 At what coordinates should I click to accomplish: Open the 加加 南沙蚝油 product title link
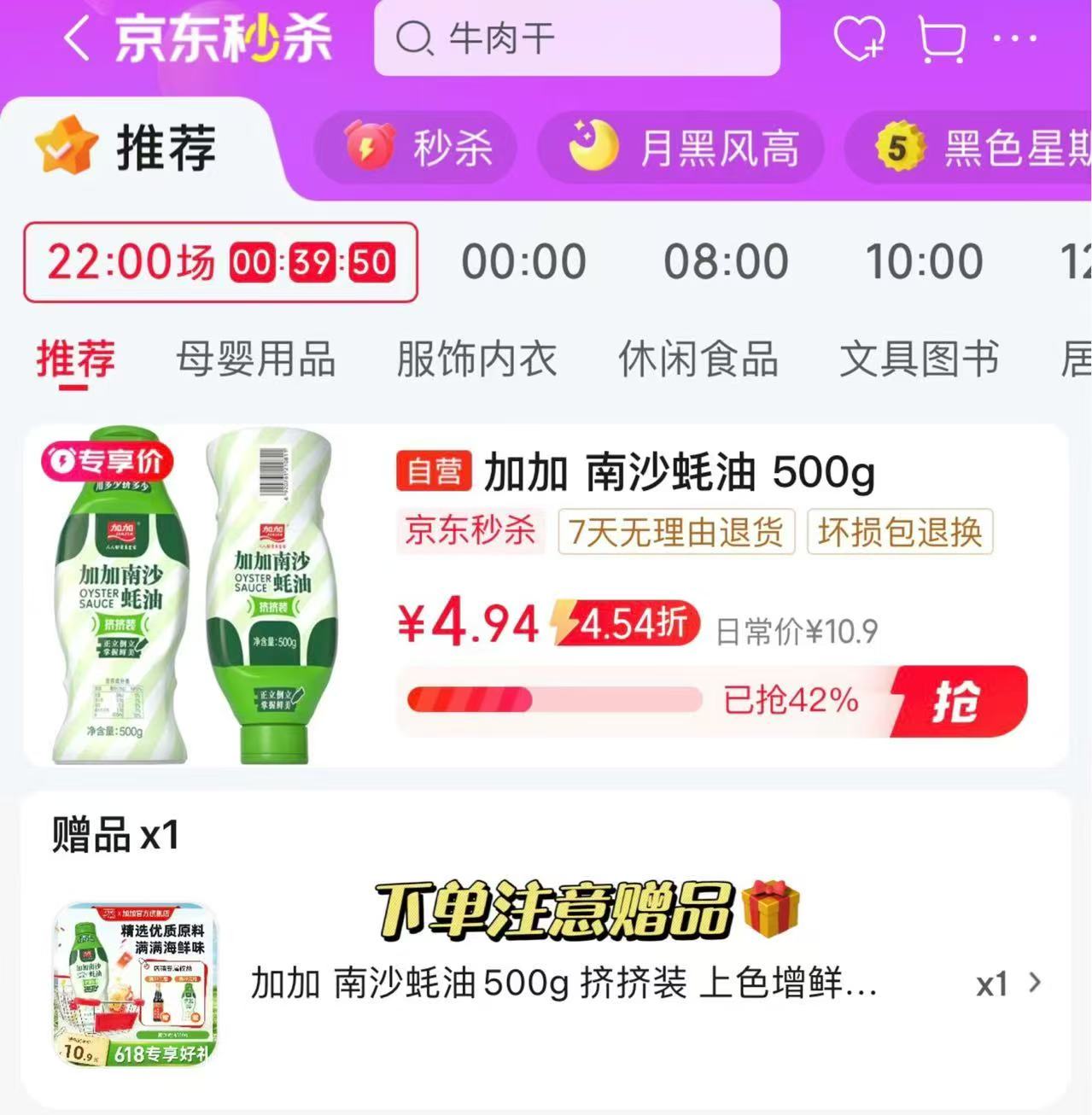click(x=679, y=470)
